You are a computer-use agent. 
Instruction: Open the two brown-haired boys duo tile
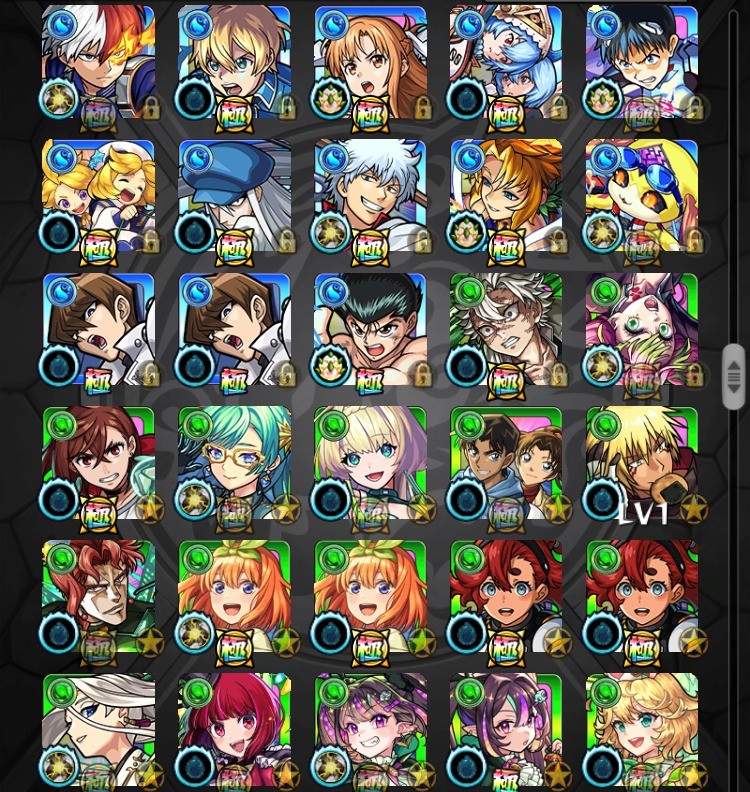click(x=506, y=463)
